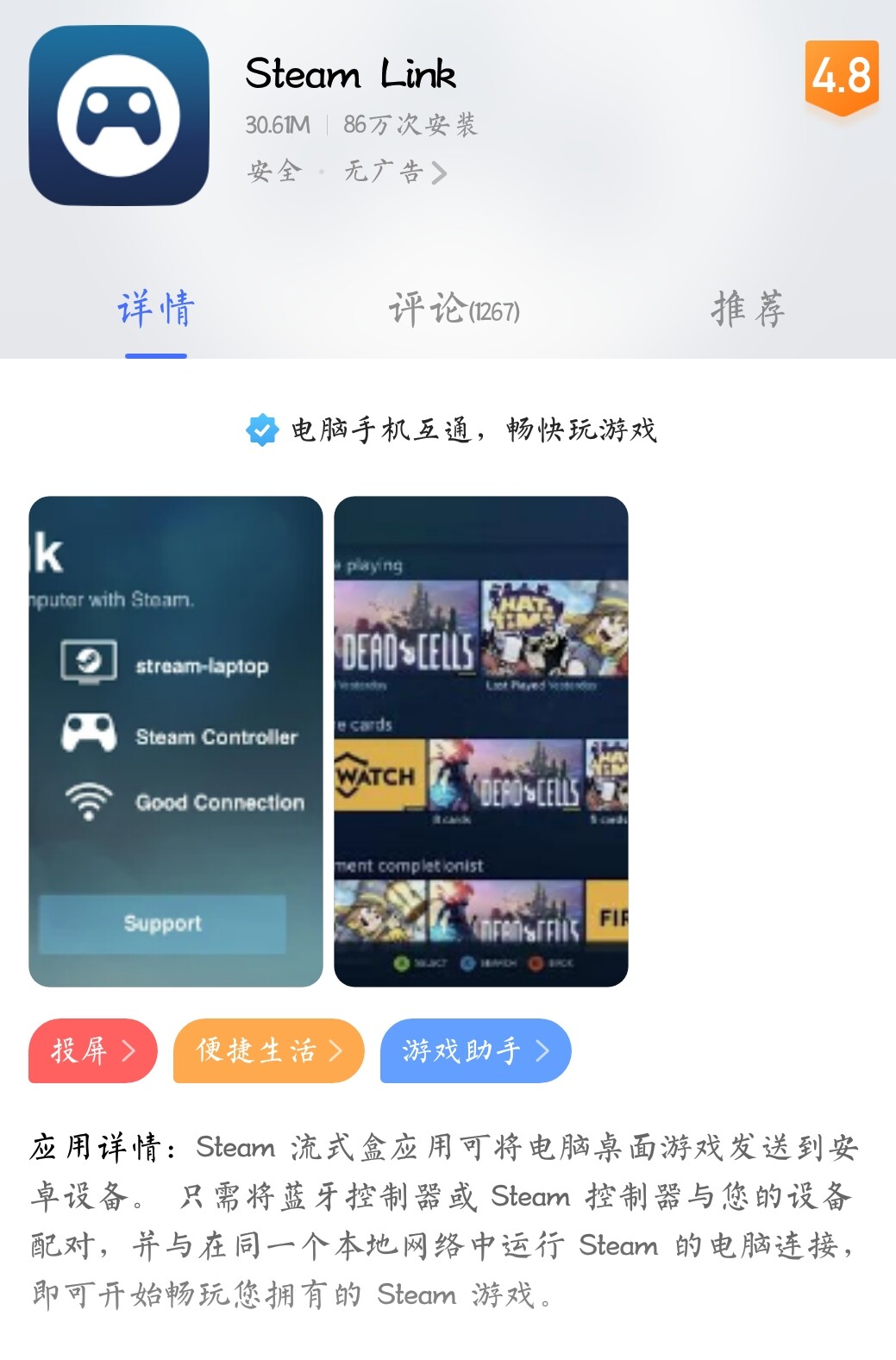
Task: Open the 游戏助手 category chip
Action: pos(475,1050)
